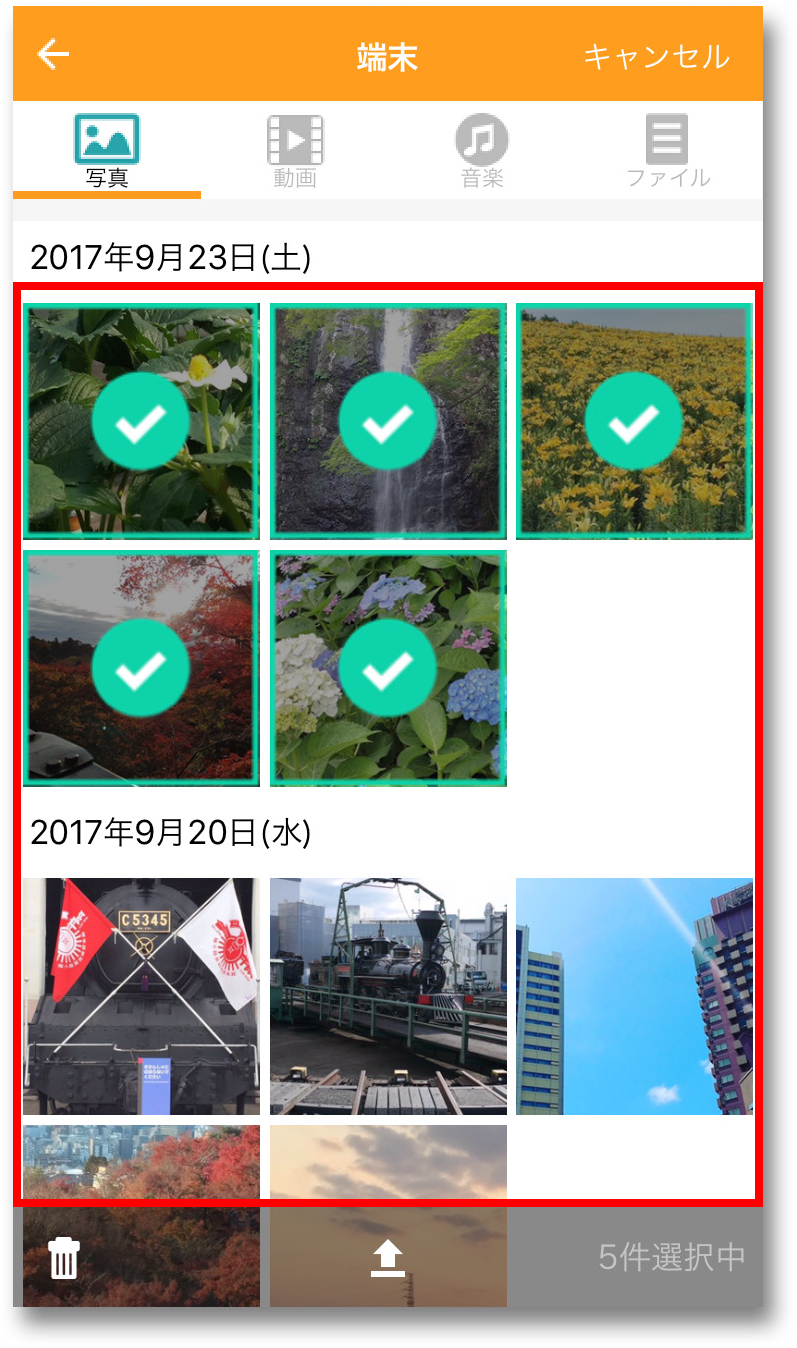Switch to the 音楽 tab
This screenshot has width=797, height=1348.
482,151
